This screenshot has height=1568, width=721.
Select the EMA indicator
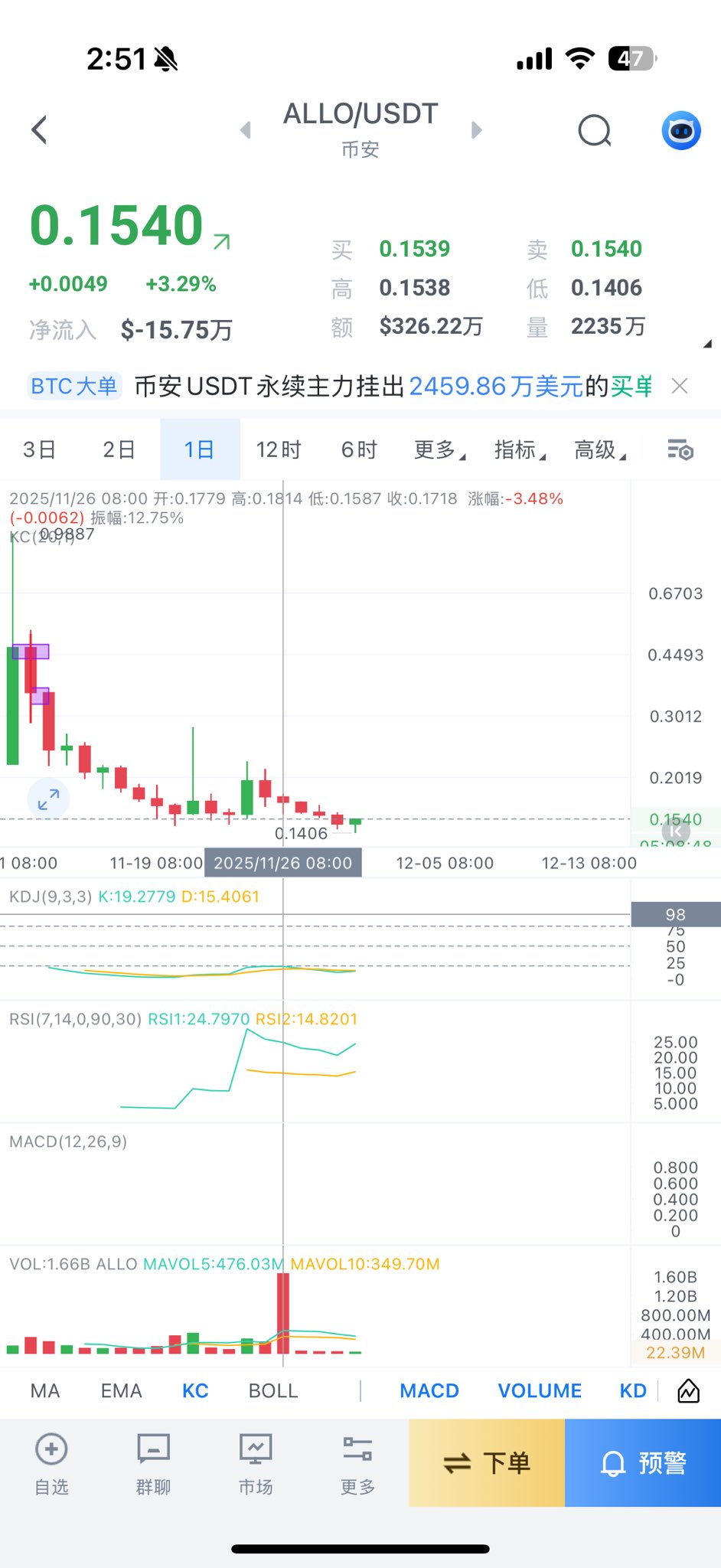click(x=121, y=1391)
